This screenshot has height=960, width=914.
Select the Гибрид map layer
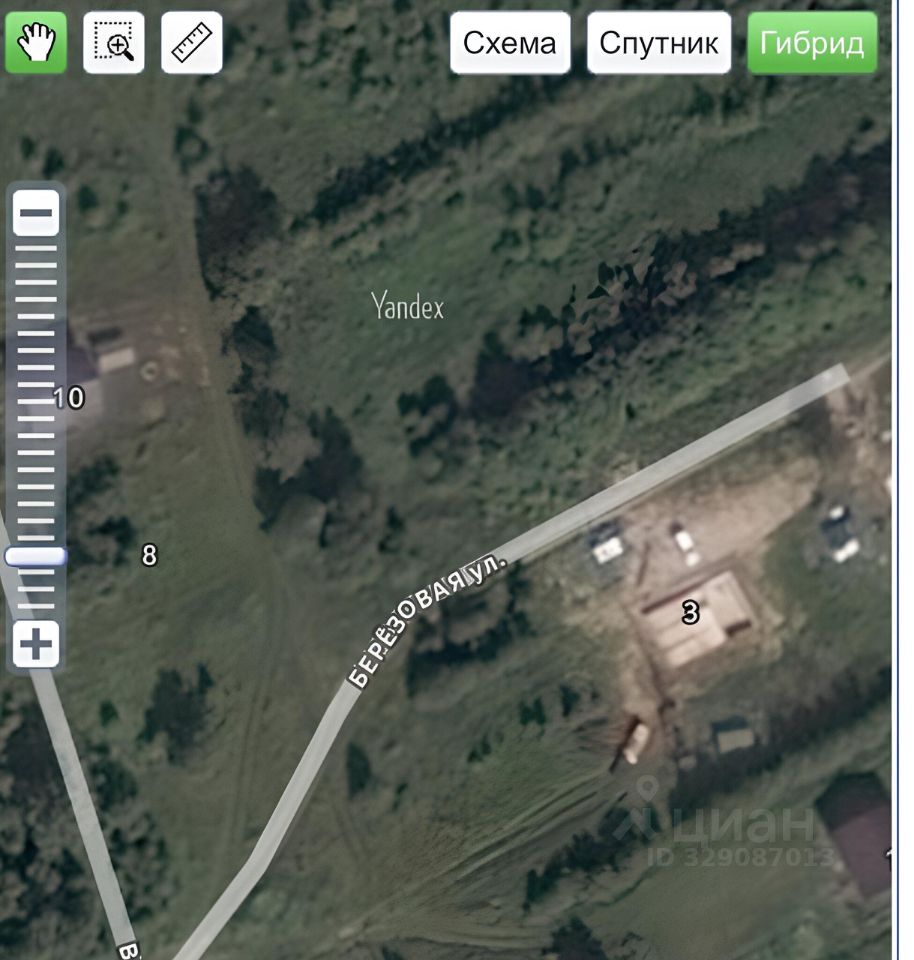pos(811,43)
